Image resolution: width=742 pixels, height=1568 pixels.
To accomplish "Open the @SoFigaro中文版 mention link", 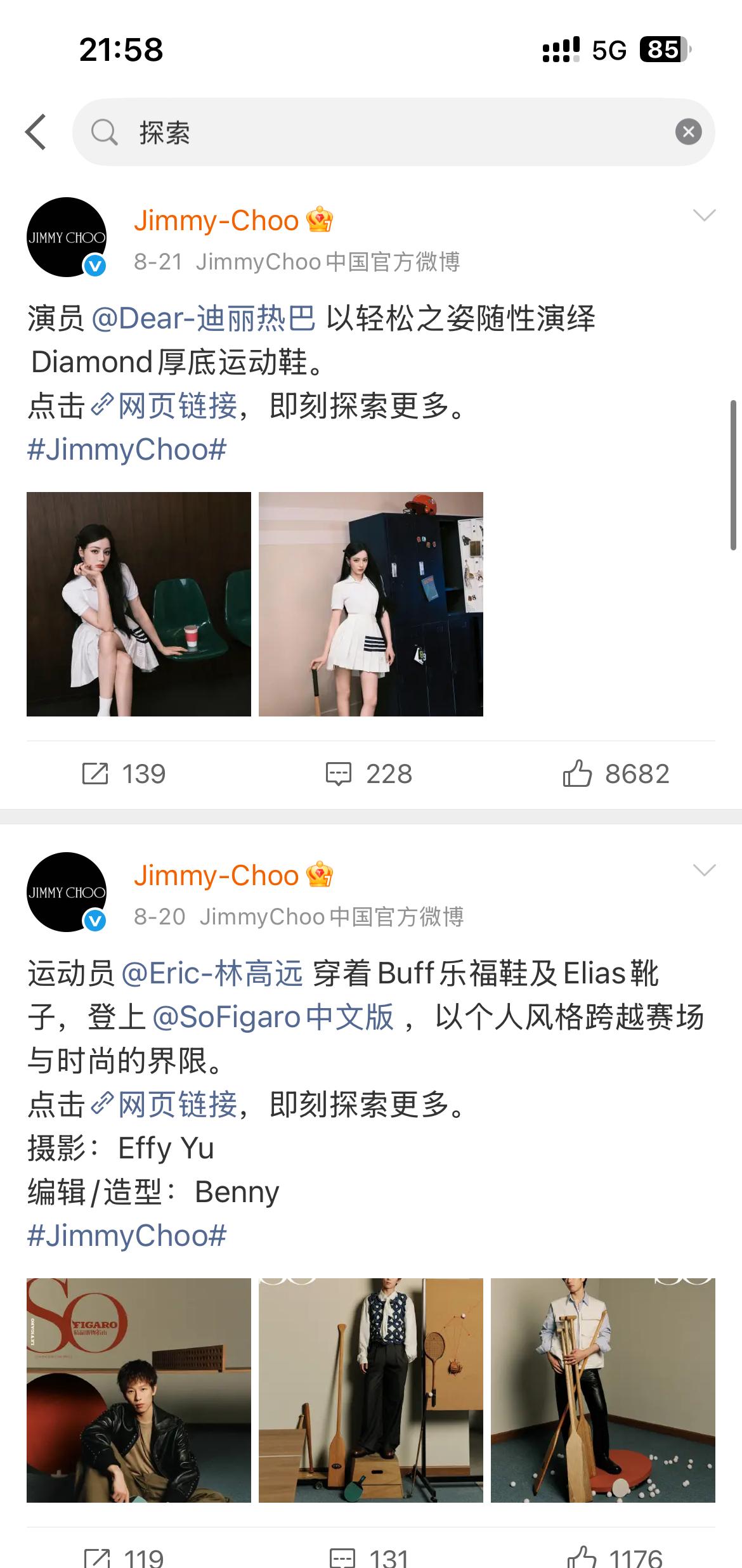I will [x=273, y=1017].
